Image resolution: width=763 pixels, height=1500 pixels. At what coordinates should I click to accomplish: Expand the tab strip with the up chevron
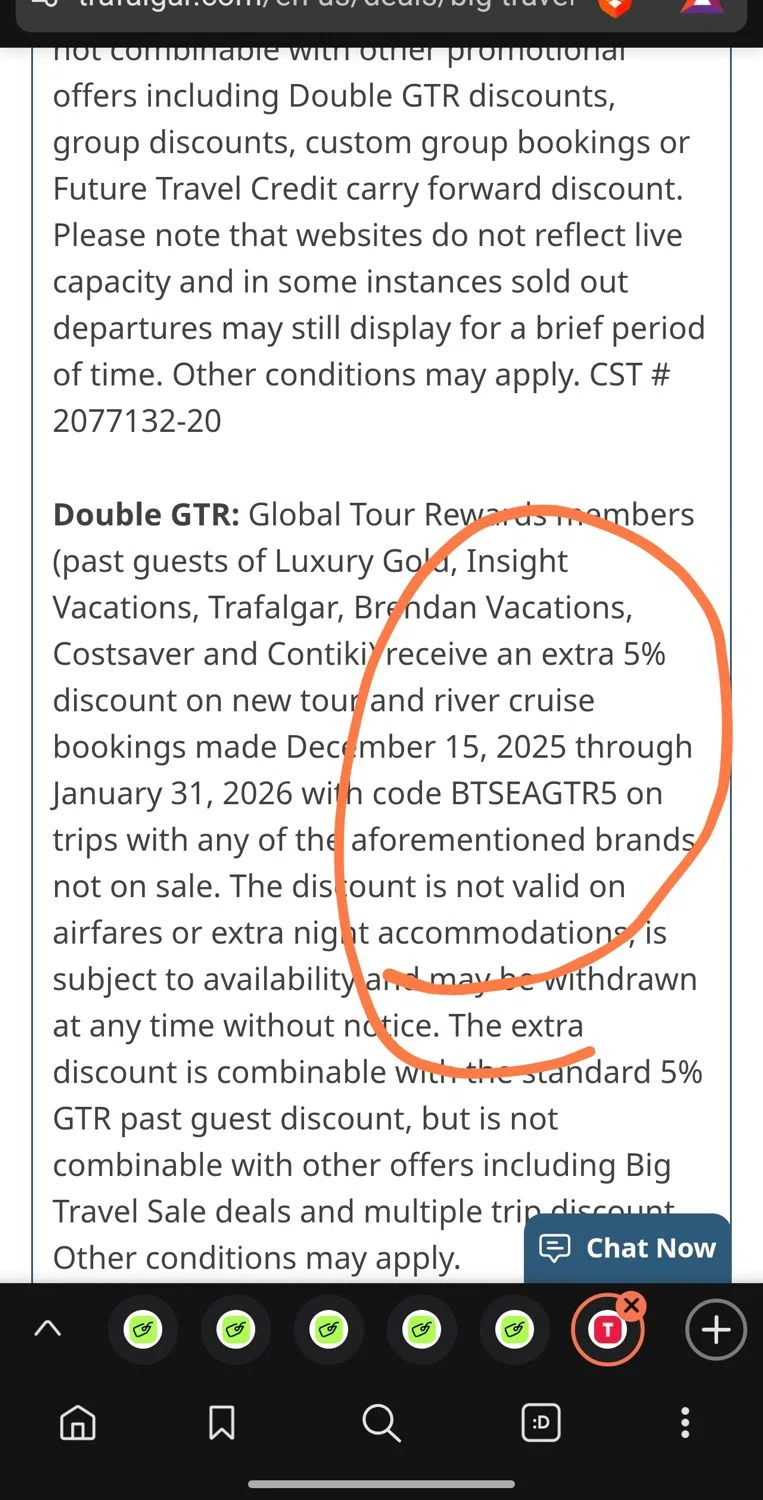47,1329
